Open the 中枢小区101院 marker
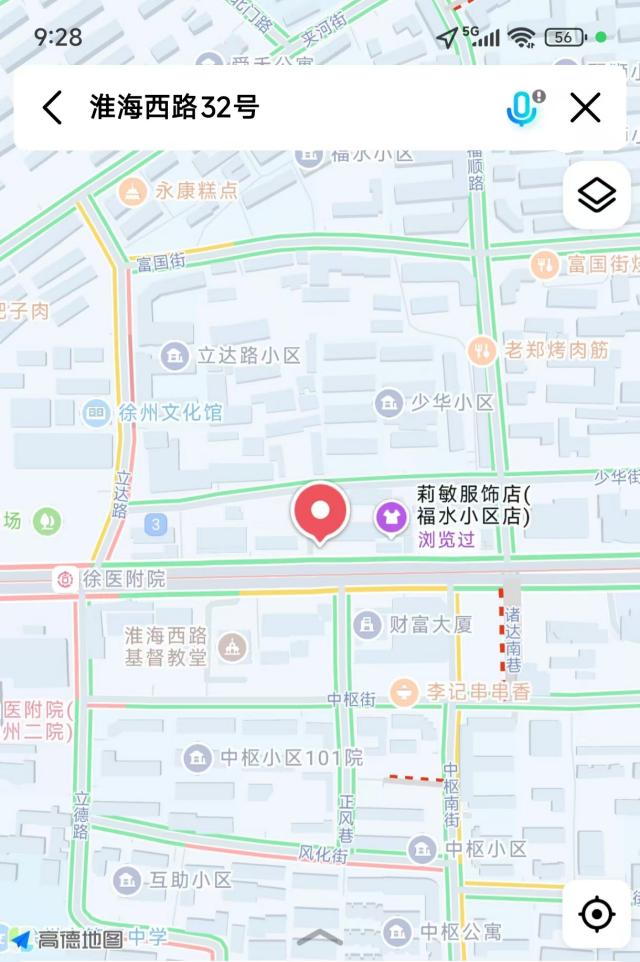This screenshot has width=640, height=962. [x=197, y=758]
